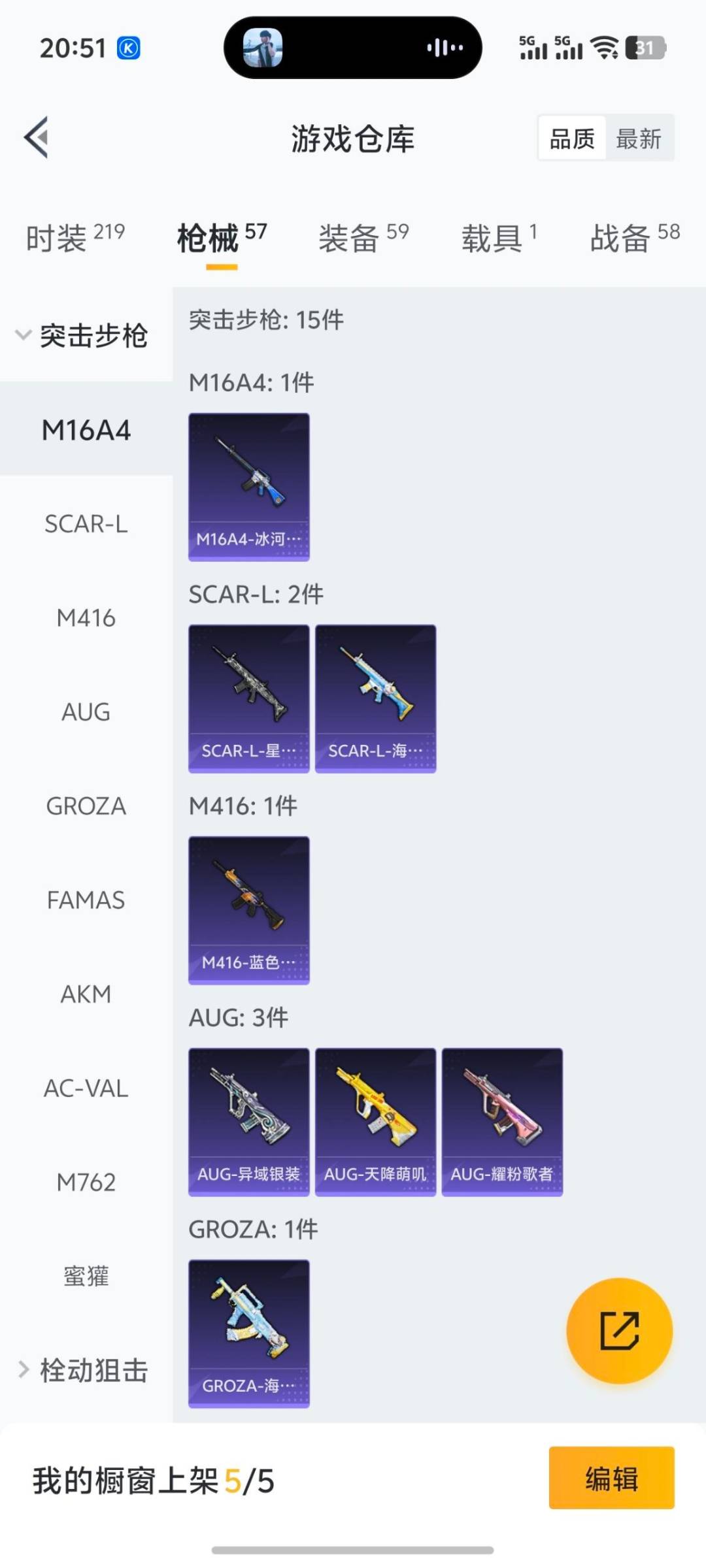Jump to AUG in the sidebar
Viewport: 706px width, 1568px height.
[86, 712]
